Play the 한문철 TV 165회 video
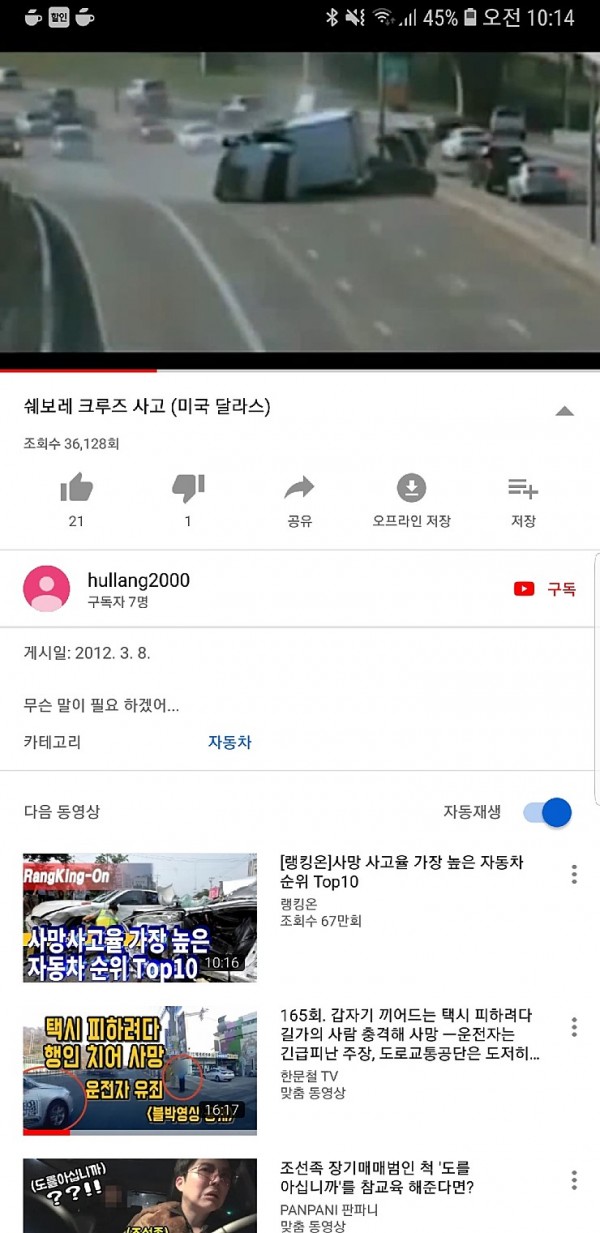Viewport: 600px width, 1233px height. [140, 1070]
